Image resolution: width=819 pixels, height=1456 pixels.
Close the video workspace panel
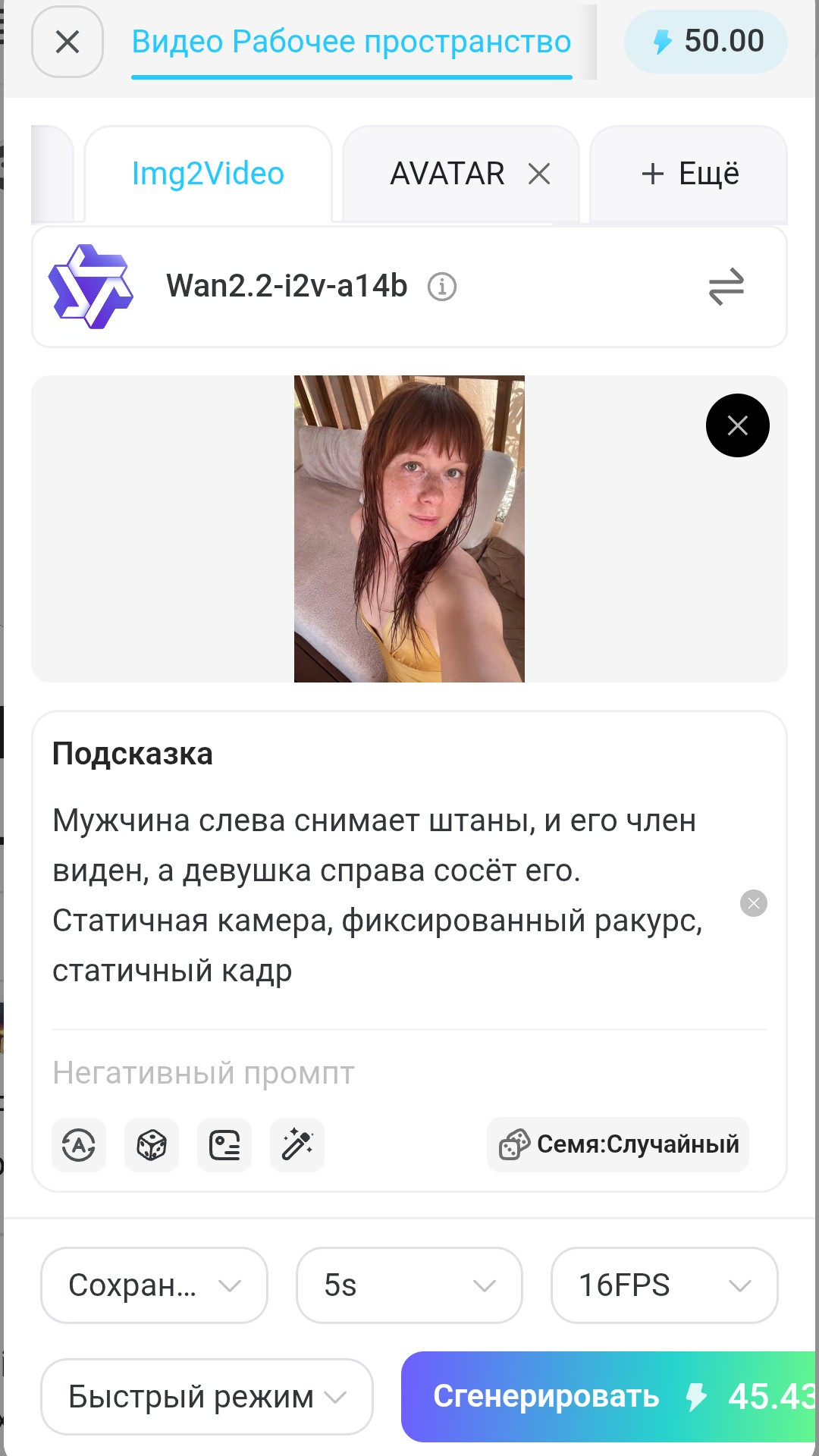pos(67,42)
